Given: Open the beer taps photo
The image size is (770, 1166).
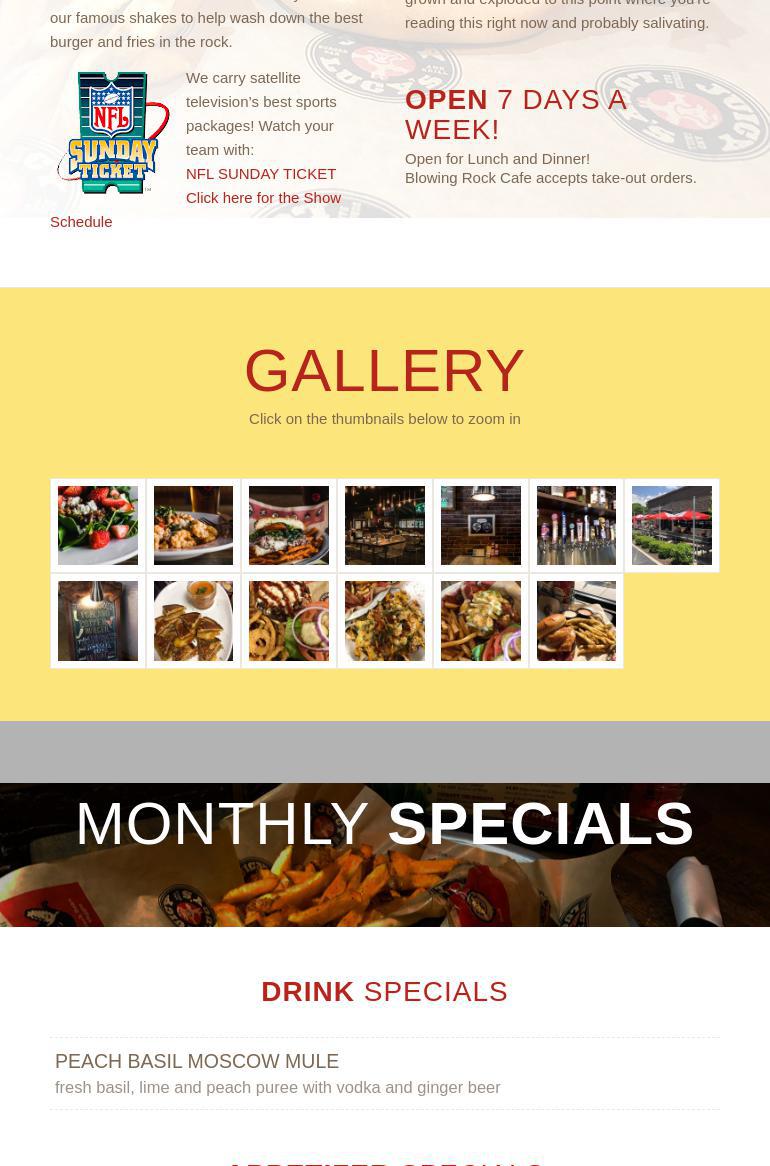Looking at the screenshot, I should 576,525.
